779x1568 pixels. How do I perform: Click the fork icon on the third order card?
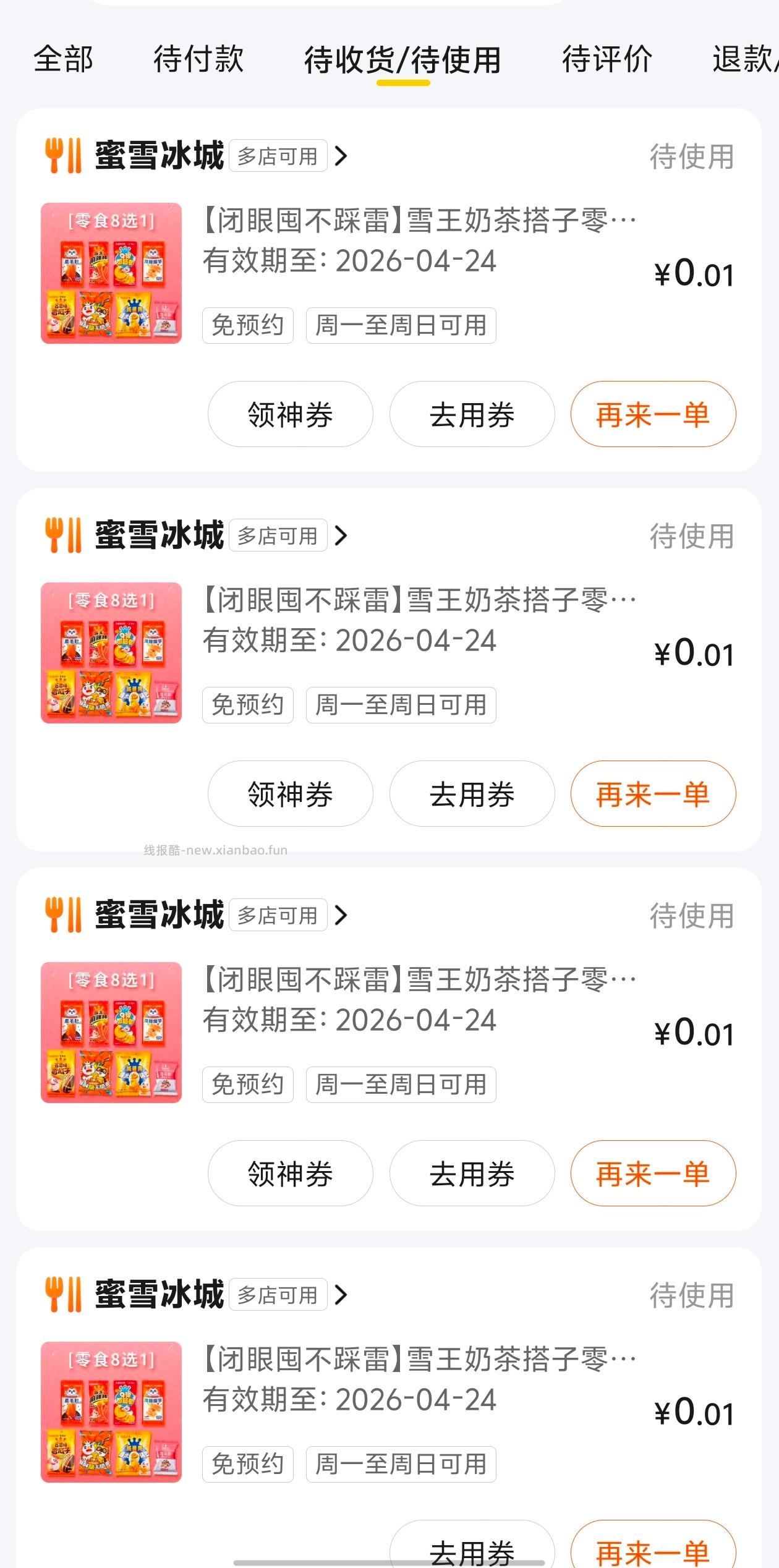(x=64, y=916)
